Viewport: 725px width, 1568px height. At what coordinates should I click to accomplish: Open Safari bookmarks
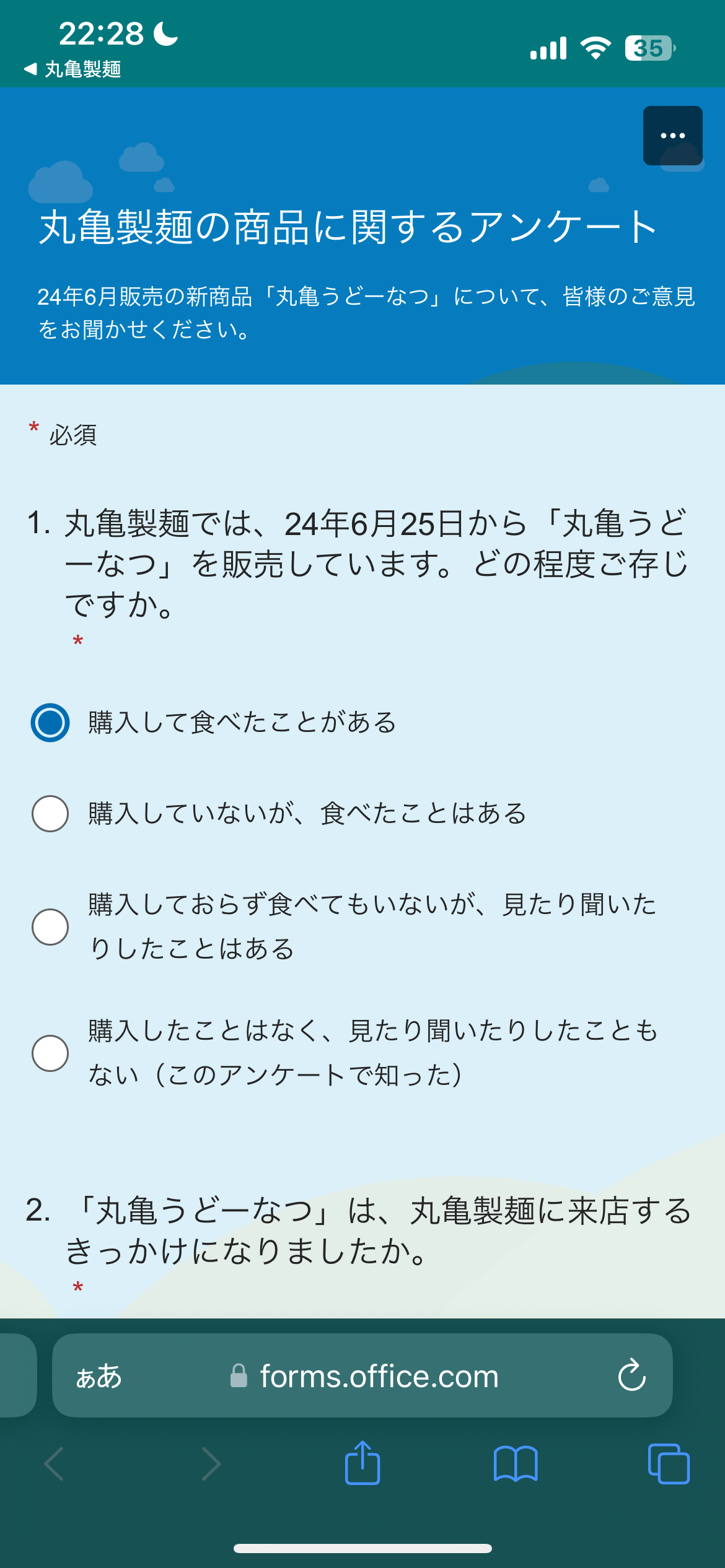click(x=516, y=1464)
